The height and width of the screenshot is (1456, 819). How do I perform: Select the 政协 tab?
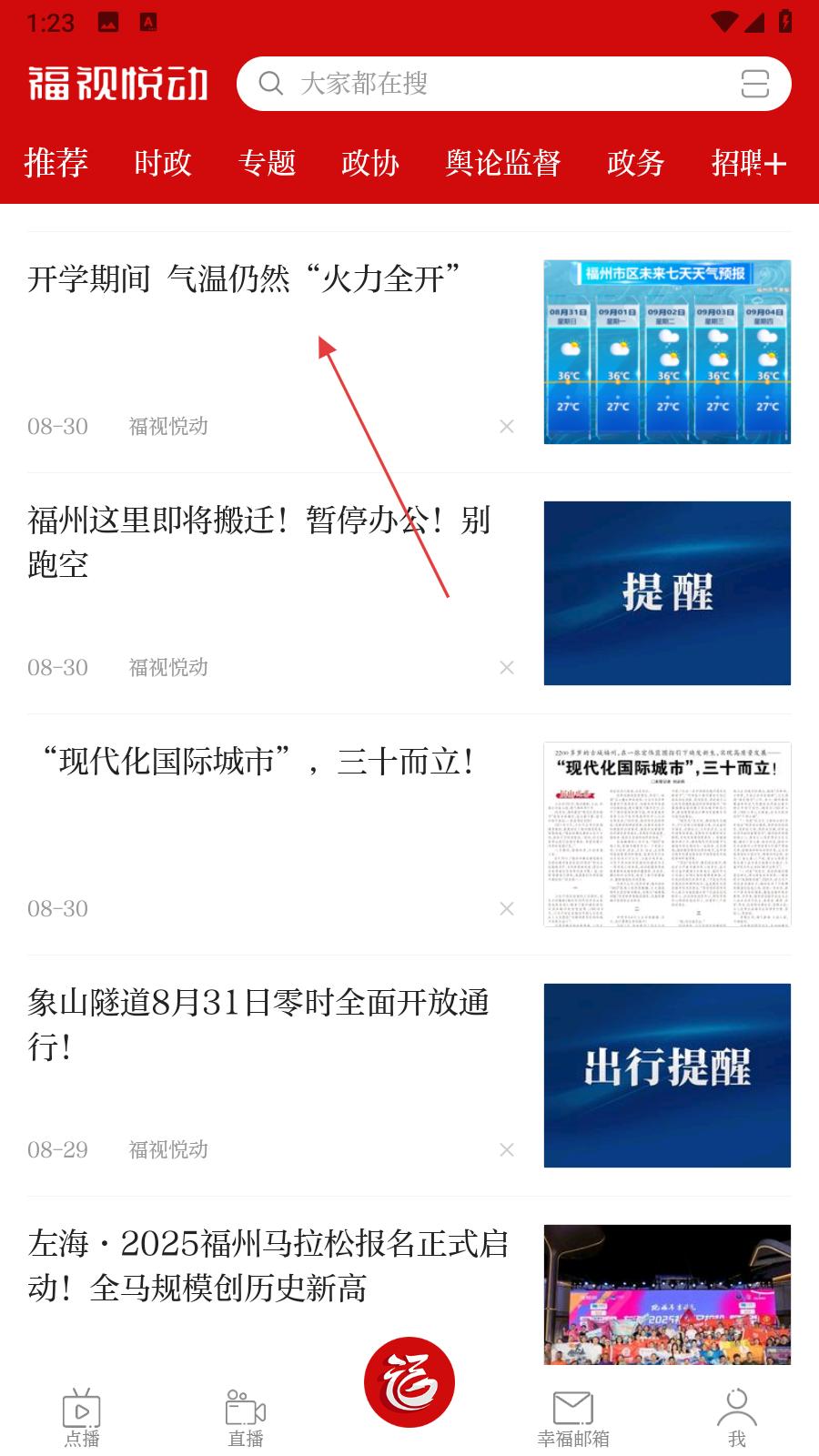click(370, 163)
